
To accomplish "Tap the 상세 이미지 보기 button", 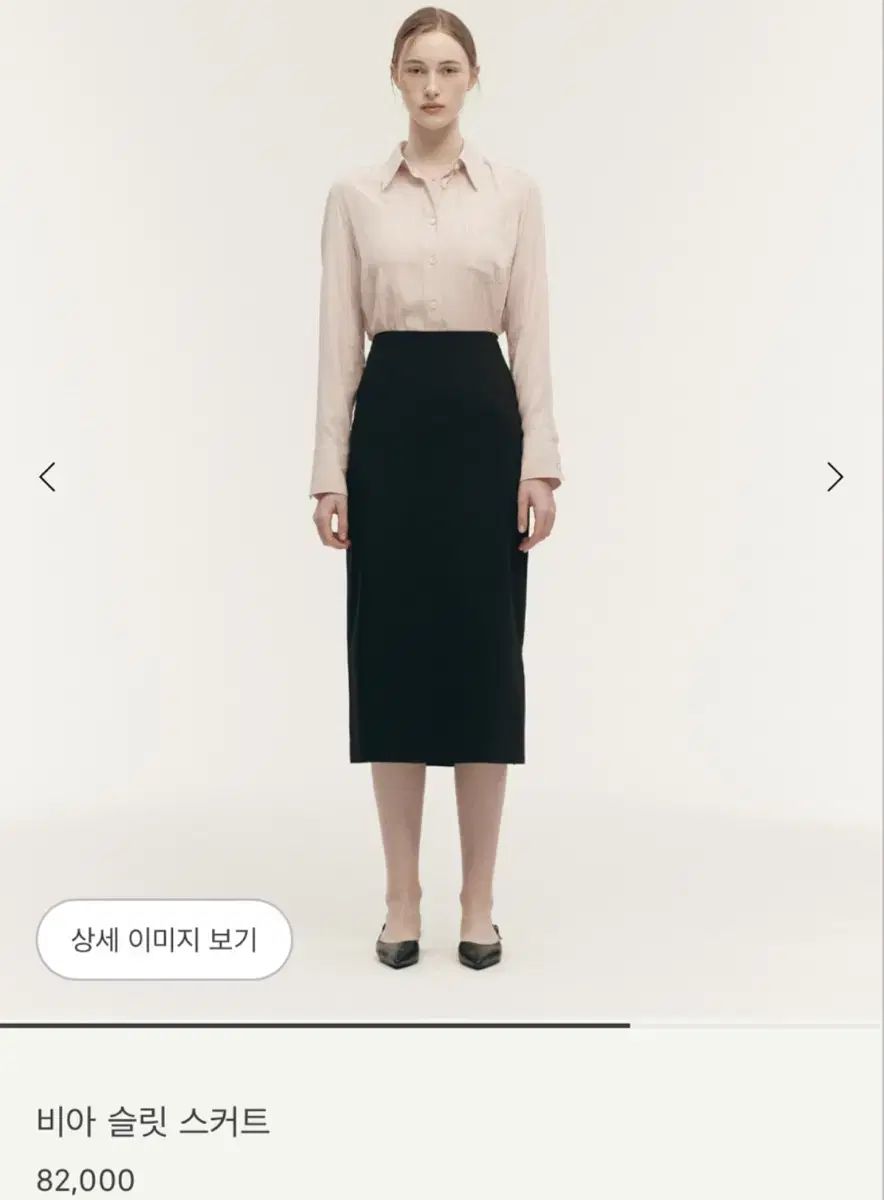I will click(x=164, y=940).
